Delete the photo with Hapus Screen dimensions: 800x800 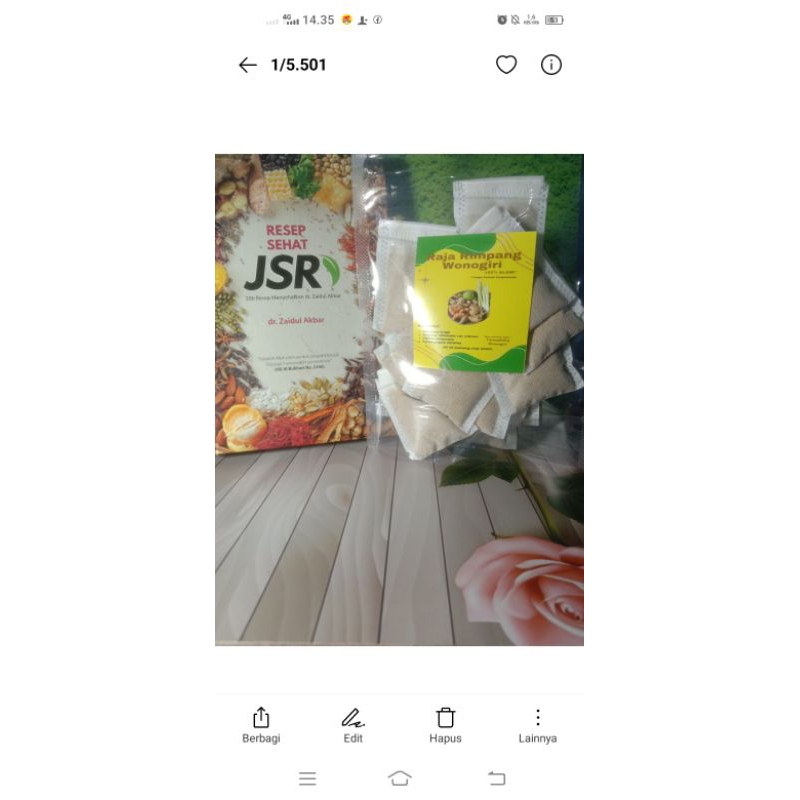(445, 724)
